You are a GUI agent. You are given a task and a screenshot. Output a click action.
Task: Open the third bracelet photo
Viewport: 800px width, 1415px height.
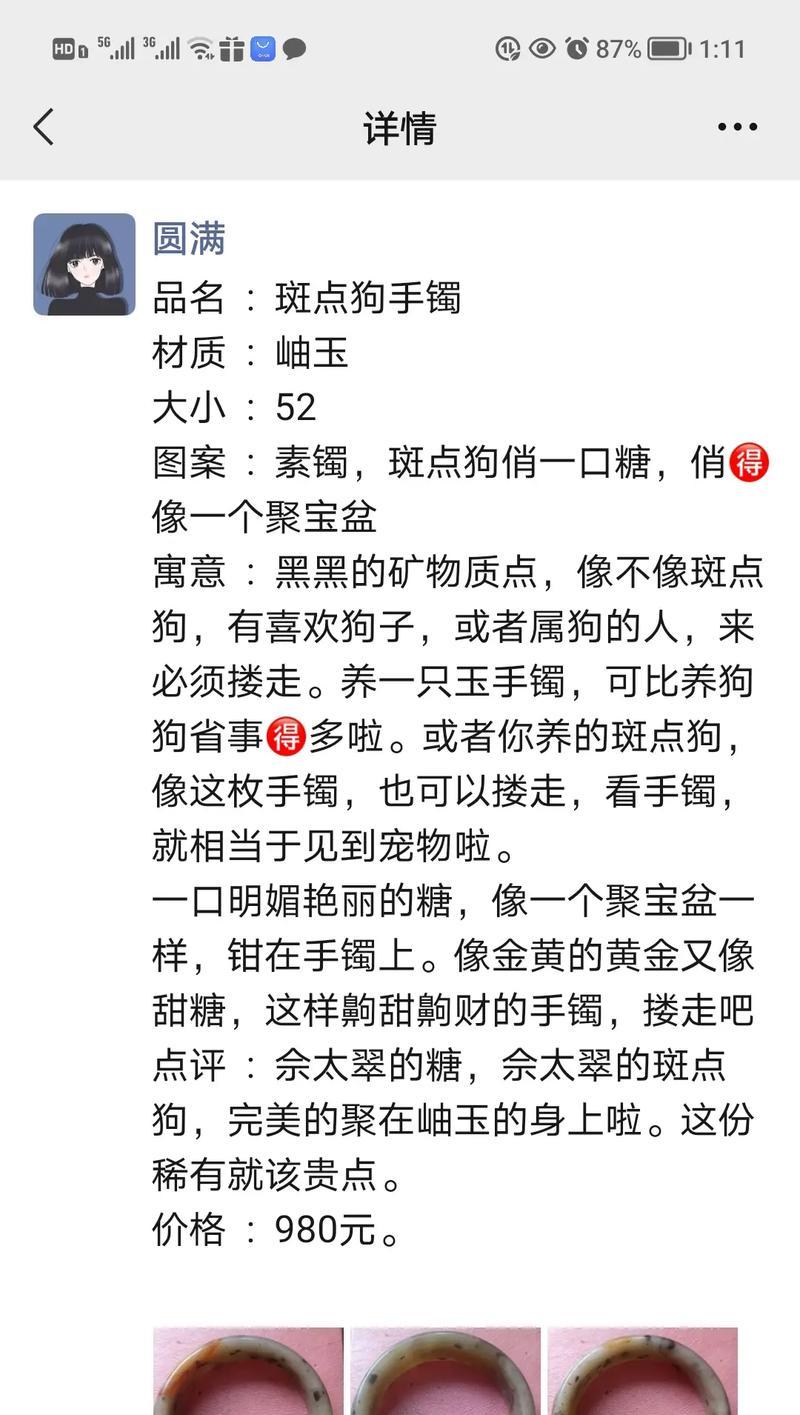pyautogui.click(x=642, y=1370)
